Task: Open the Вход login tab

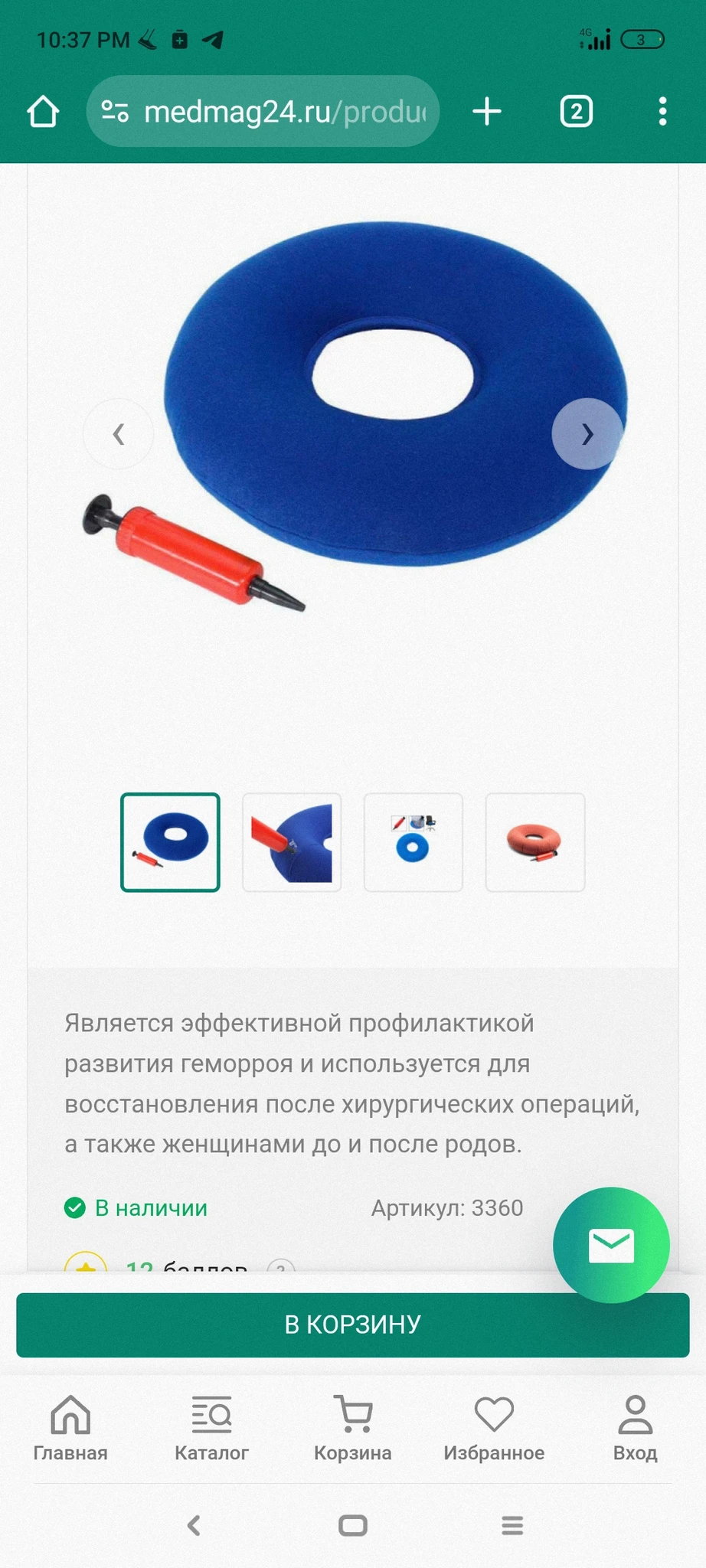Action: [x=635, y=1429]
